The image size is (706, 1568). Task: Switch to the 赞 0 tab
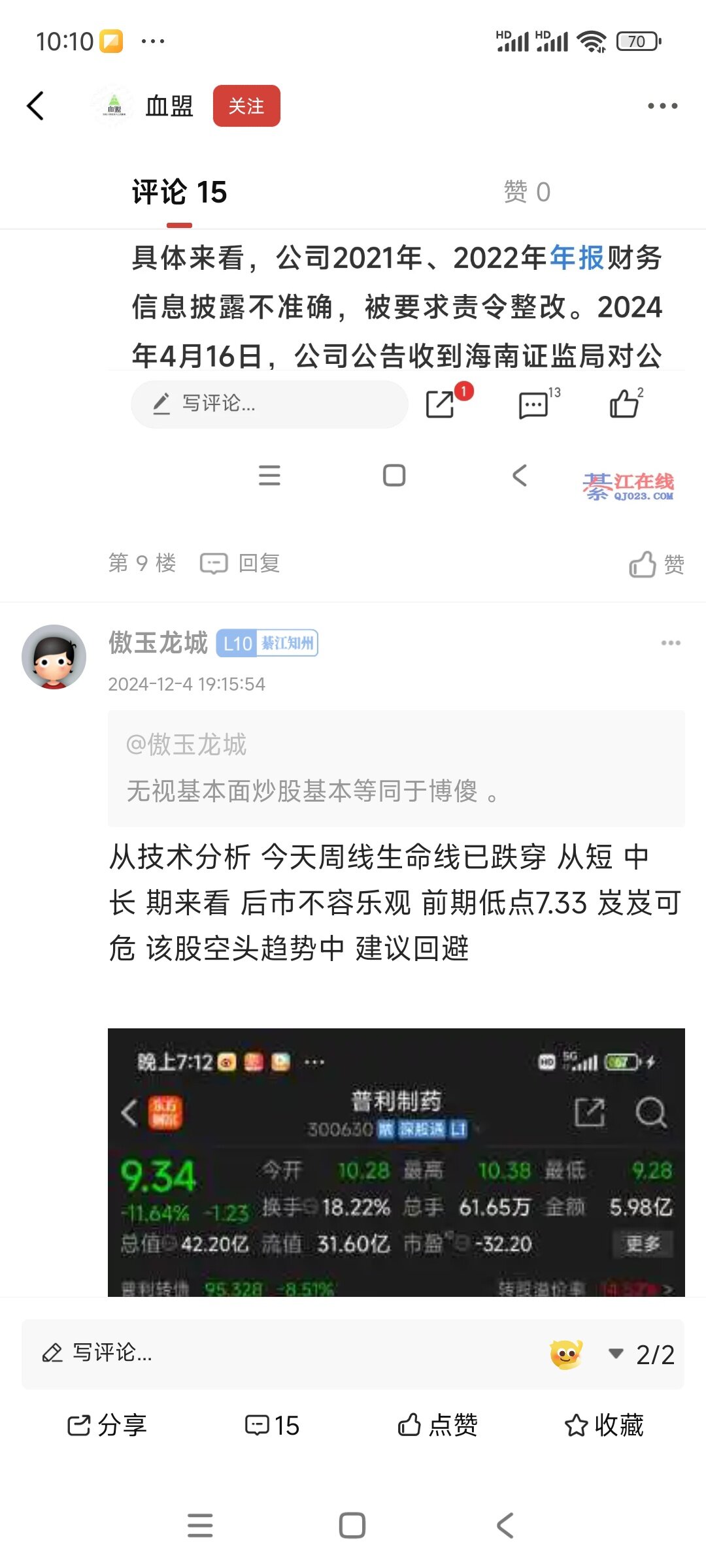[526, 192]
